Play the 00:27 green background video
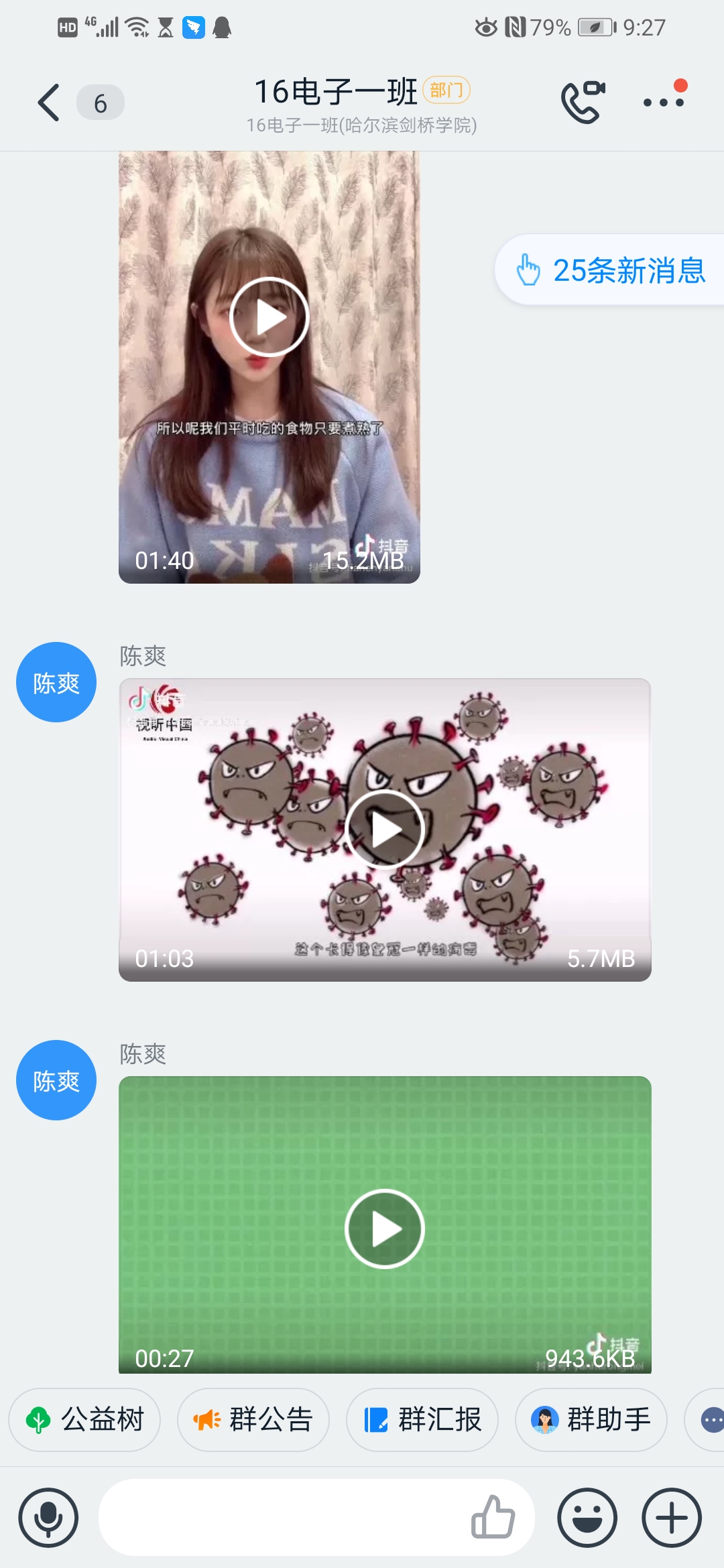This screenshot has width=724, height=1568. tap(384, 1228)
